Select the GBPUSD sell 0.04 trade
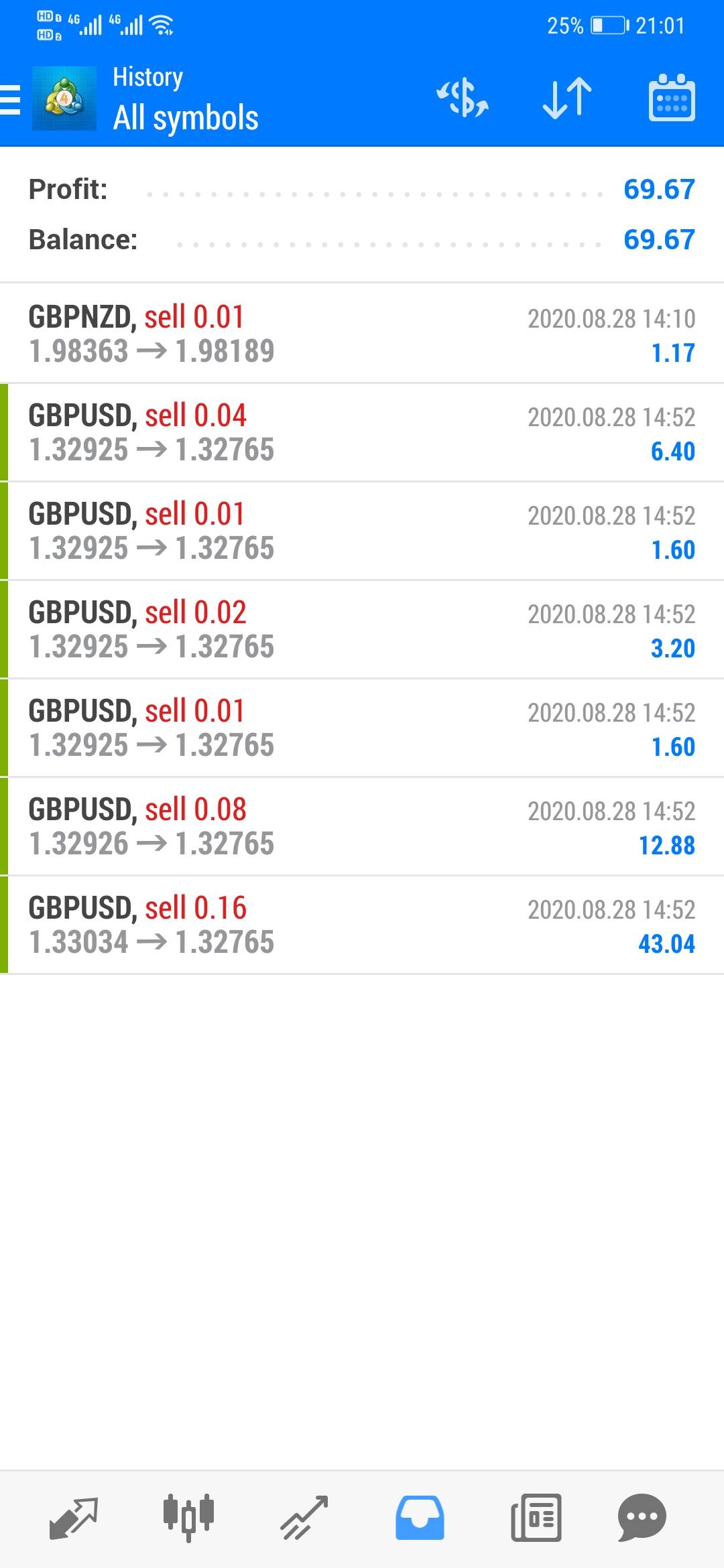 point(362,432)
